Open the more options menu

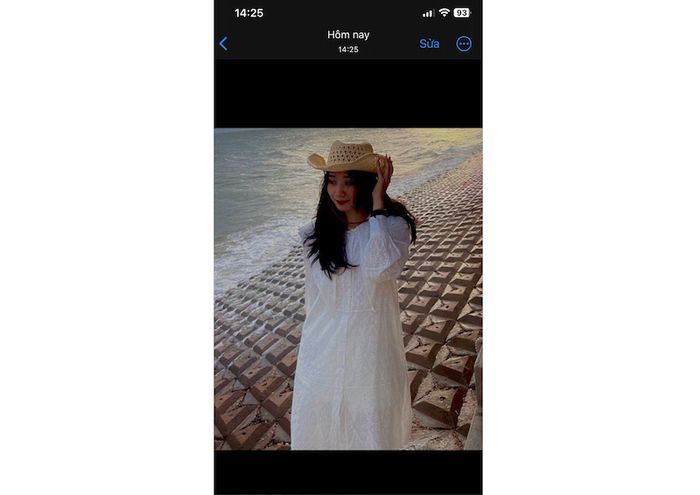pos(464,43)
